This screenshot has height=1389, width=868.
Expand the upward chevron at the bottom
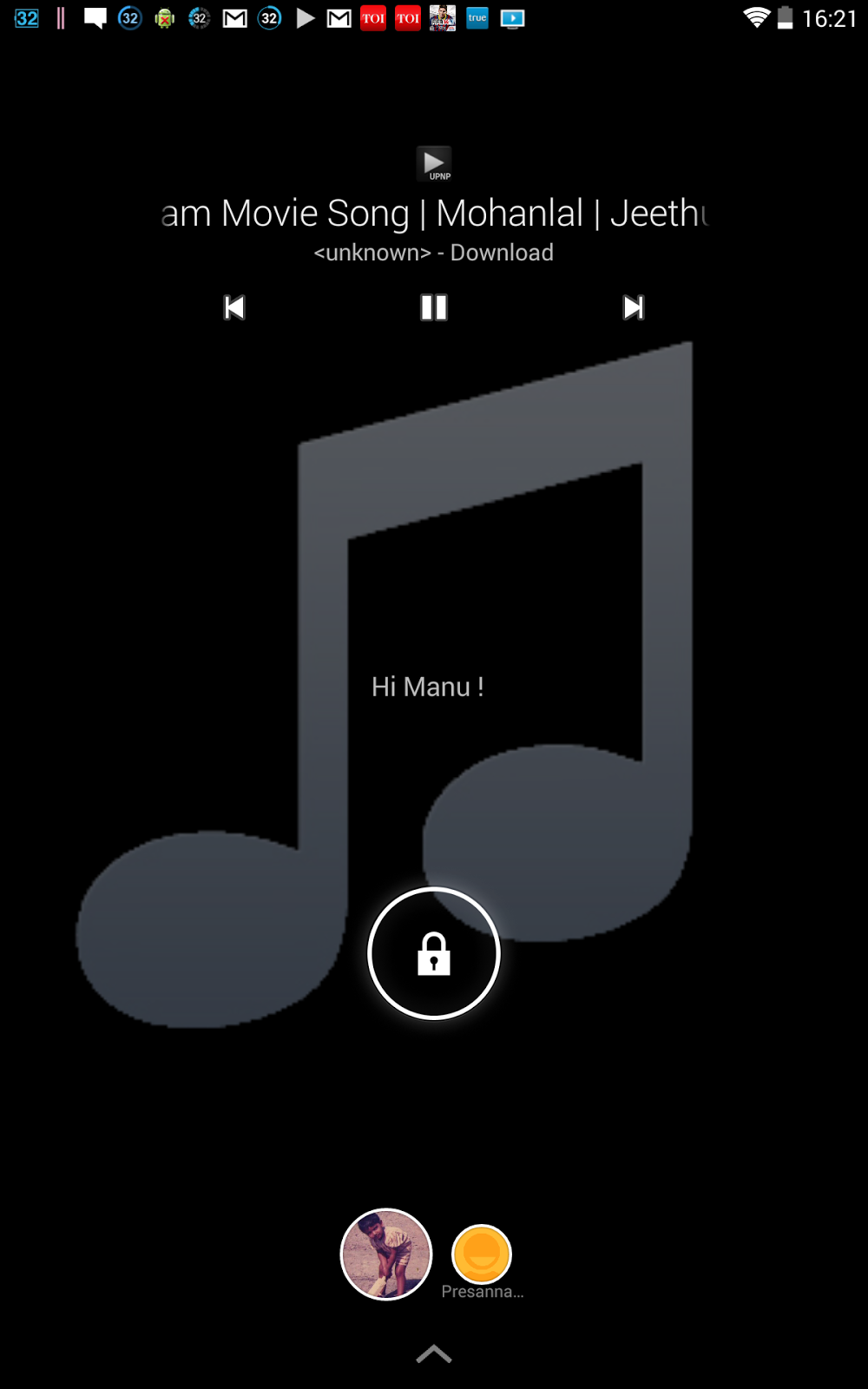pos(434,1353)
